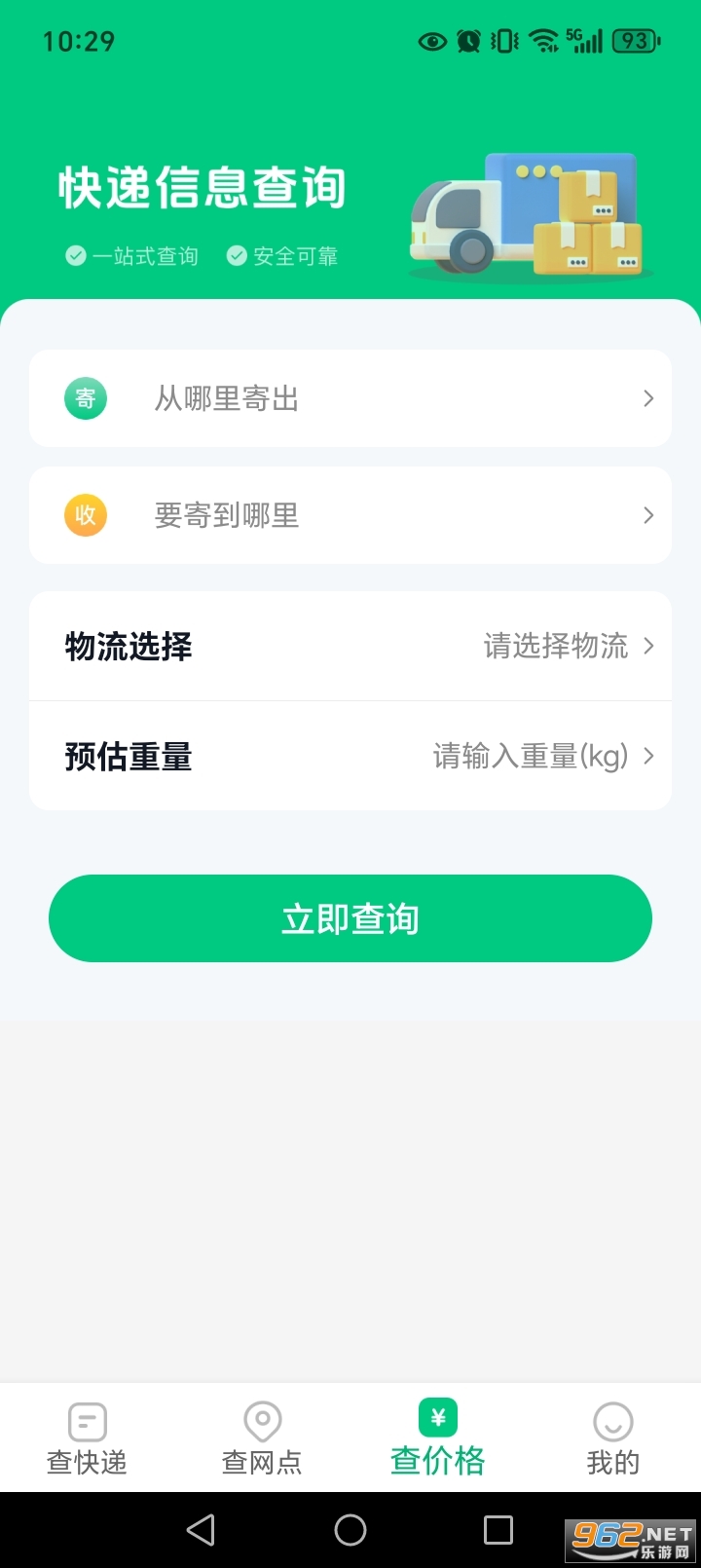
Task: Tap the eye icon in the status bar
Action: [431, 41]
